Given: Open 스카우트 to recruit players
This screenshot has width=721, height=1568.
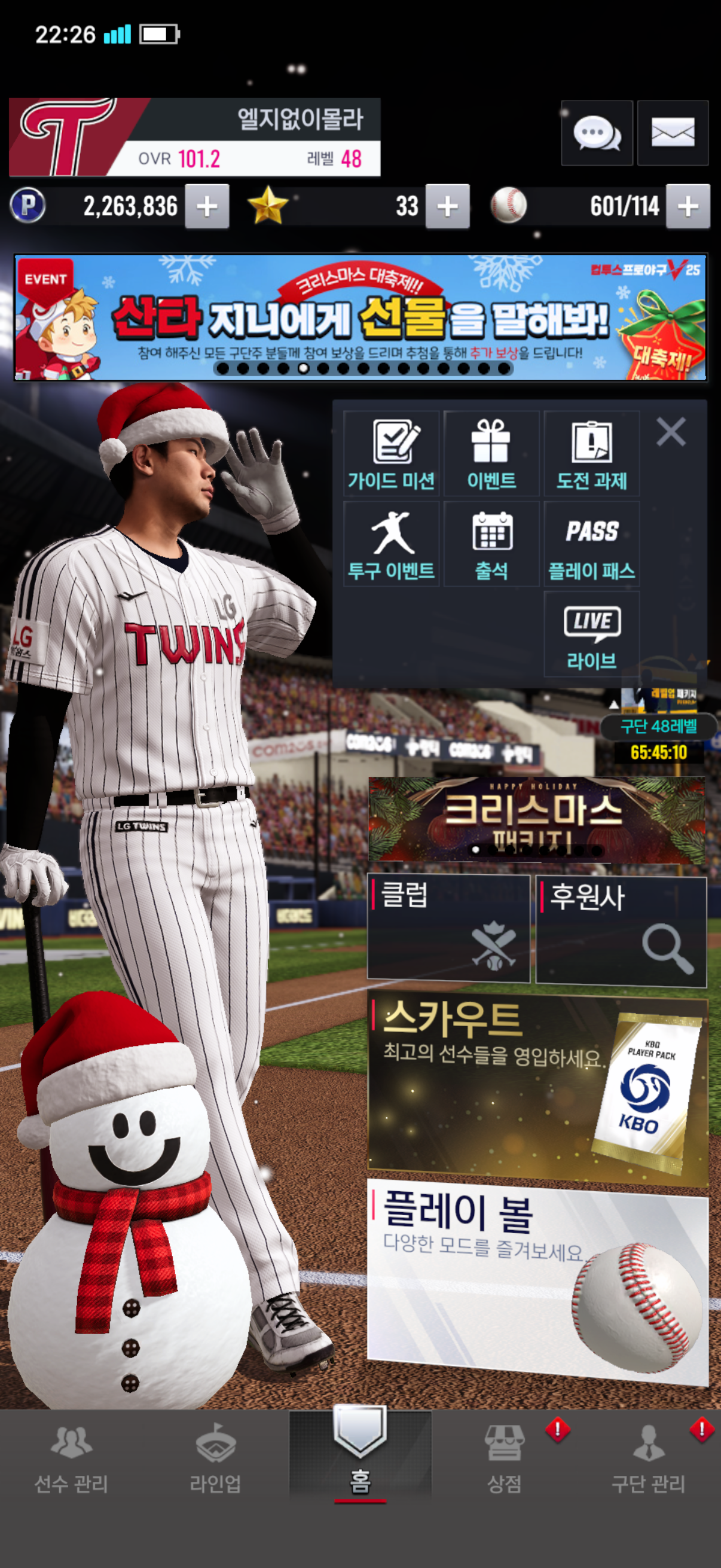Looking at the screenshot, I should 537,1090.
